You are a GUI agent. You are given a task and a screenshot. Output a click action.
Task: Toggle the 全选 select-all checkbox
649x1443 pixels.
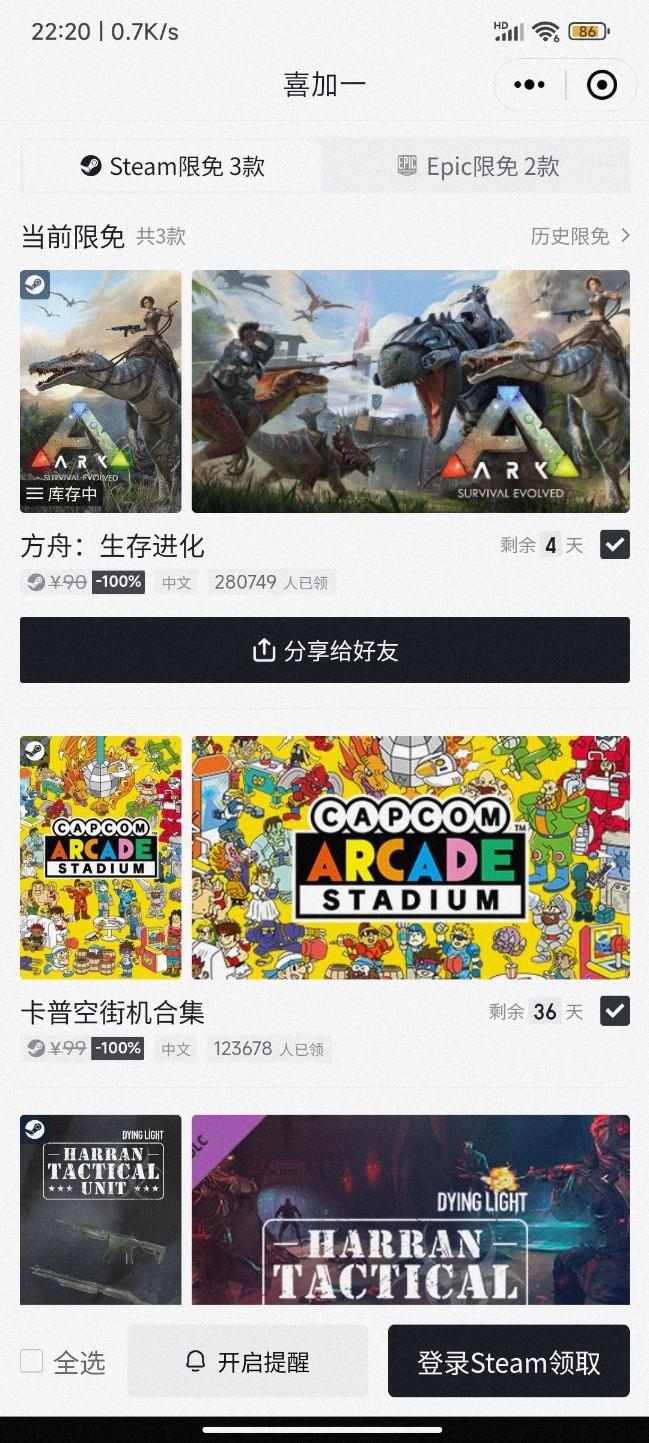[32, 1361]
